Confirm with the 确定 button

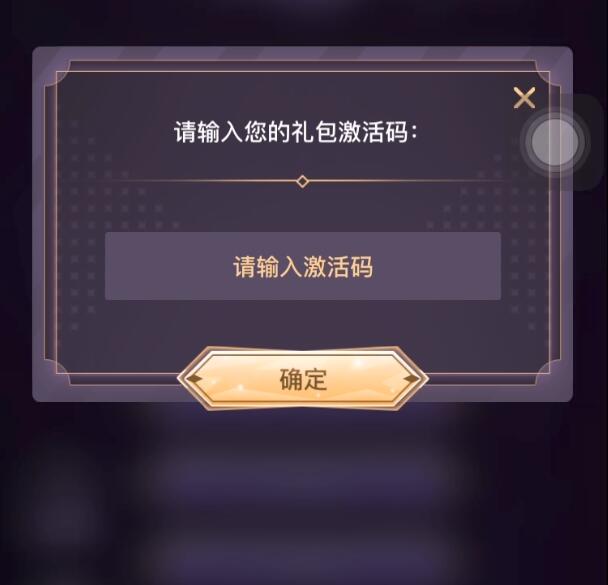(302, 379)
